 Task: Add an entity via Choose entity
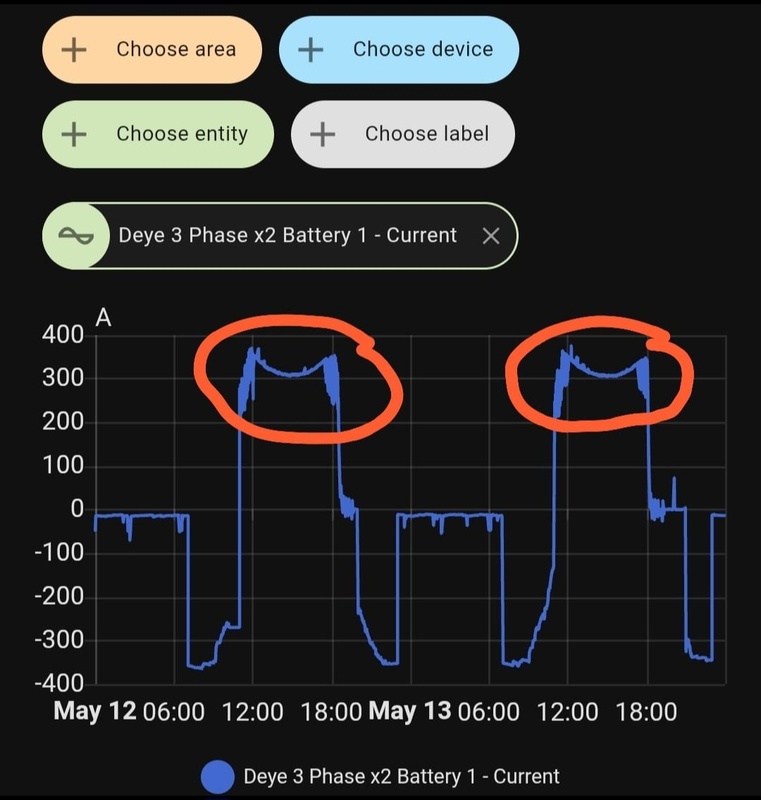(x=158, y=134)
